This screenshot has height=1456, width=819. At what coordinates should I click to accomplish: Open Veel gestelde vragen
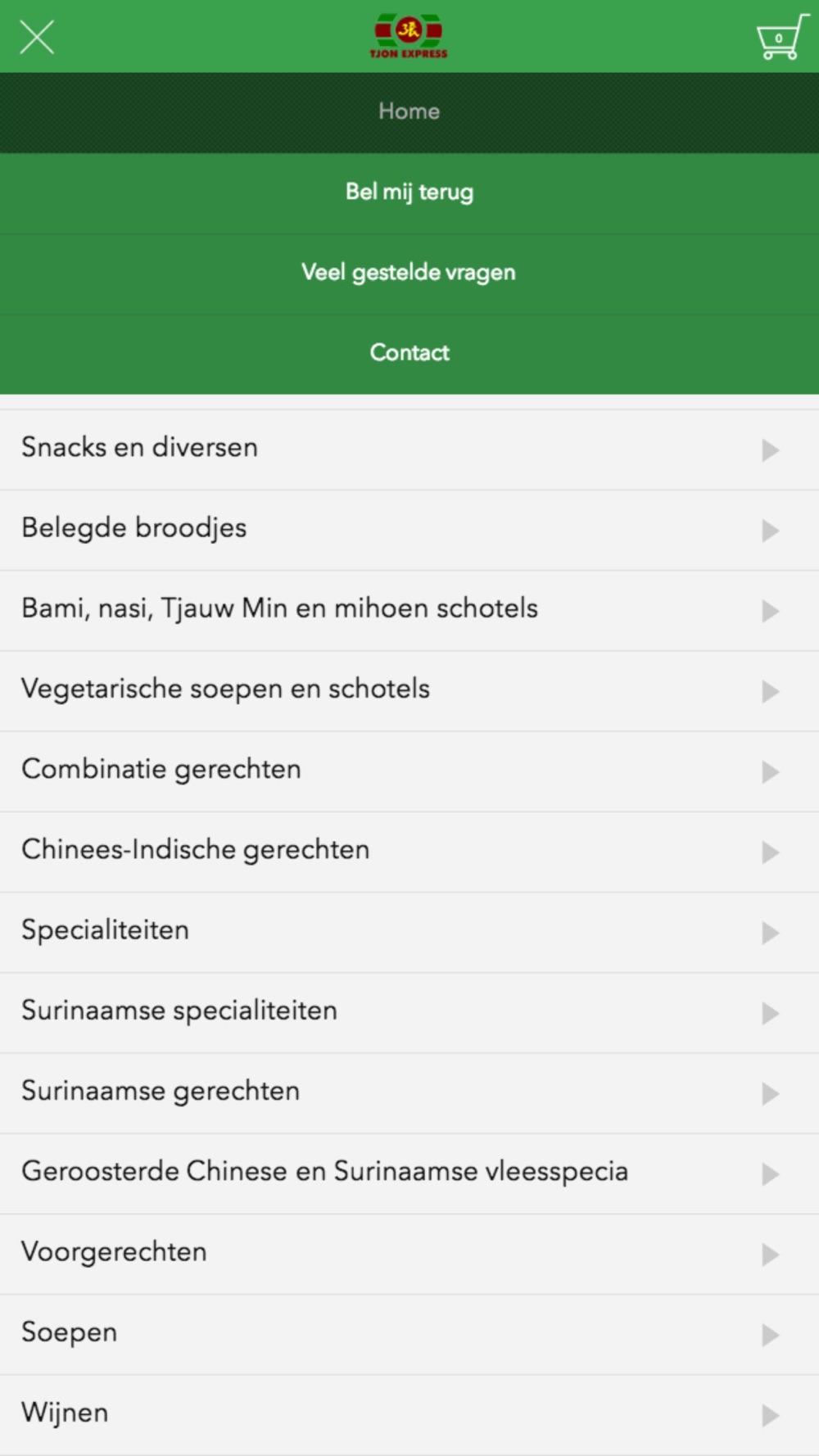(x=409, y=273)
